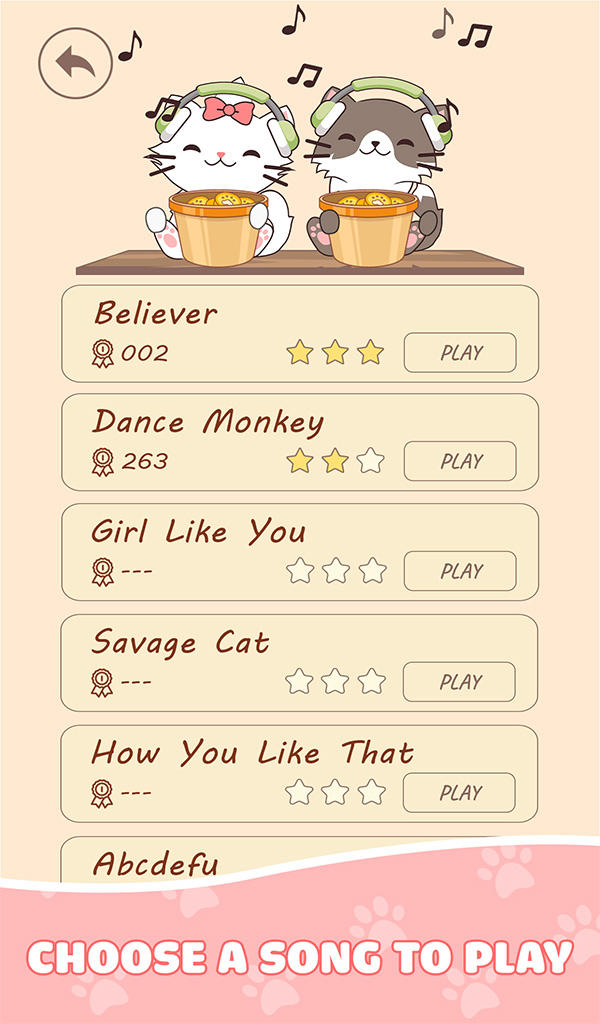Start Dance Monkey with its Play button
Screen dimensions: 600x1024
460,461
